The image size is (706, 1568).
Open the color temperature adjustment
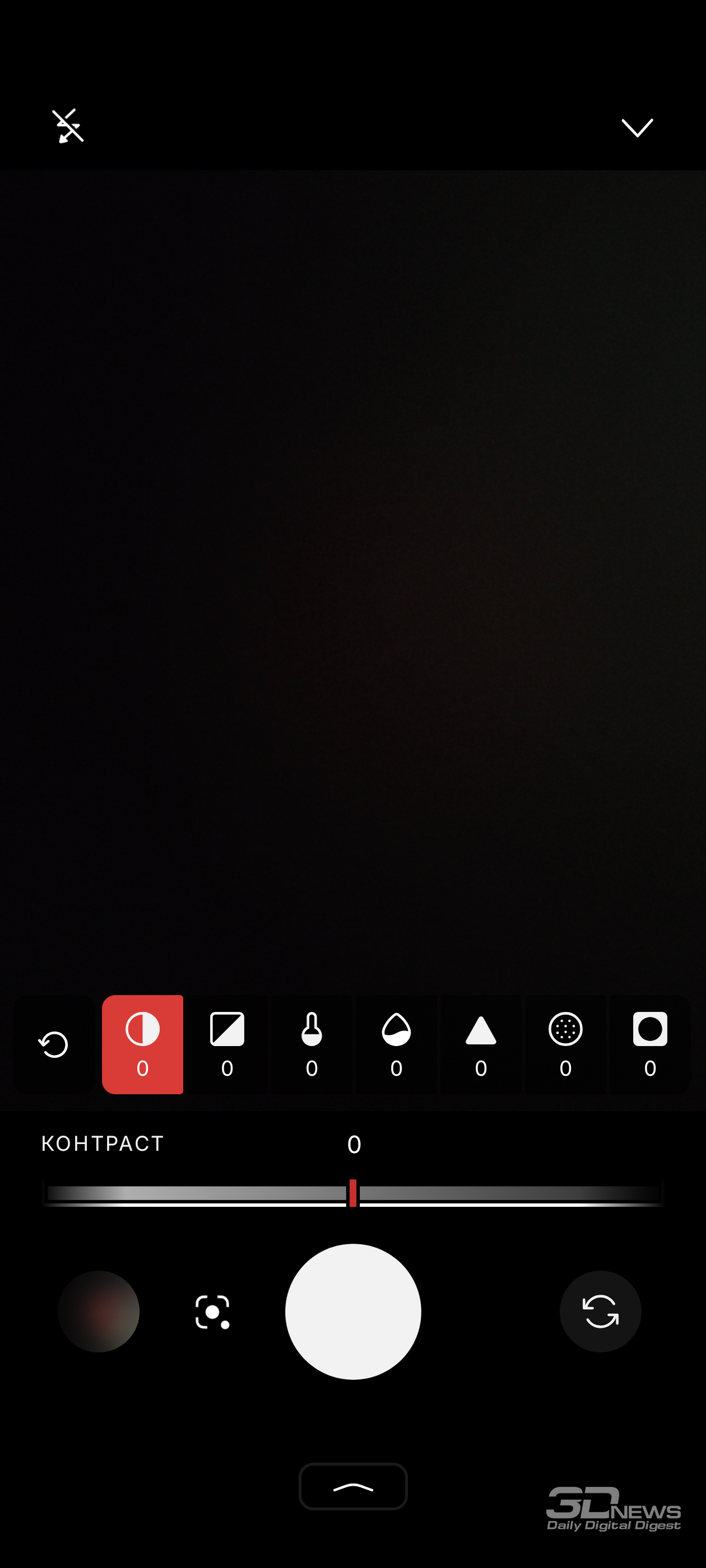(x=312, y=1044)
